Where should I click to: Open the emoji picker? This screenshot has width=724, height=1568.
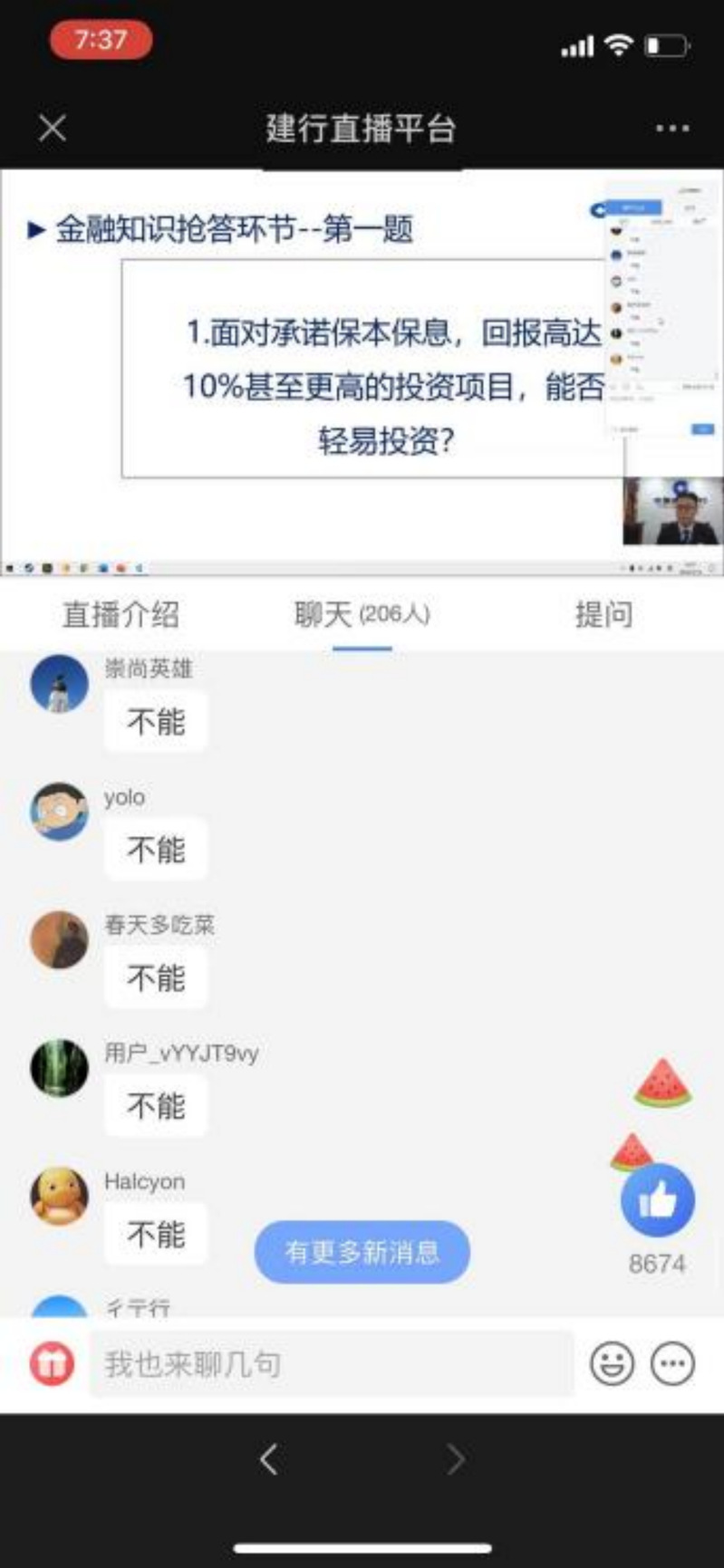pyautogui.click(x=613, y=1363)
